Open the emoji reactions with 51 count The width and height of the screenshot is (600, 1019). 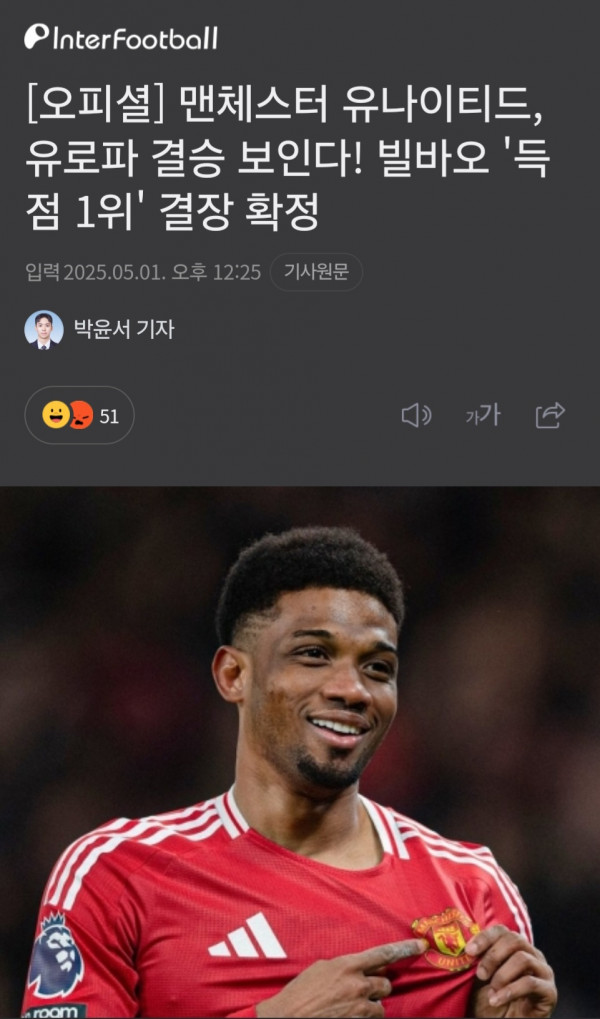79,415
